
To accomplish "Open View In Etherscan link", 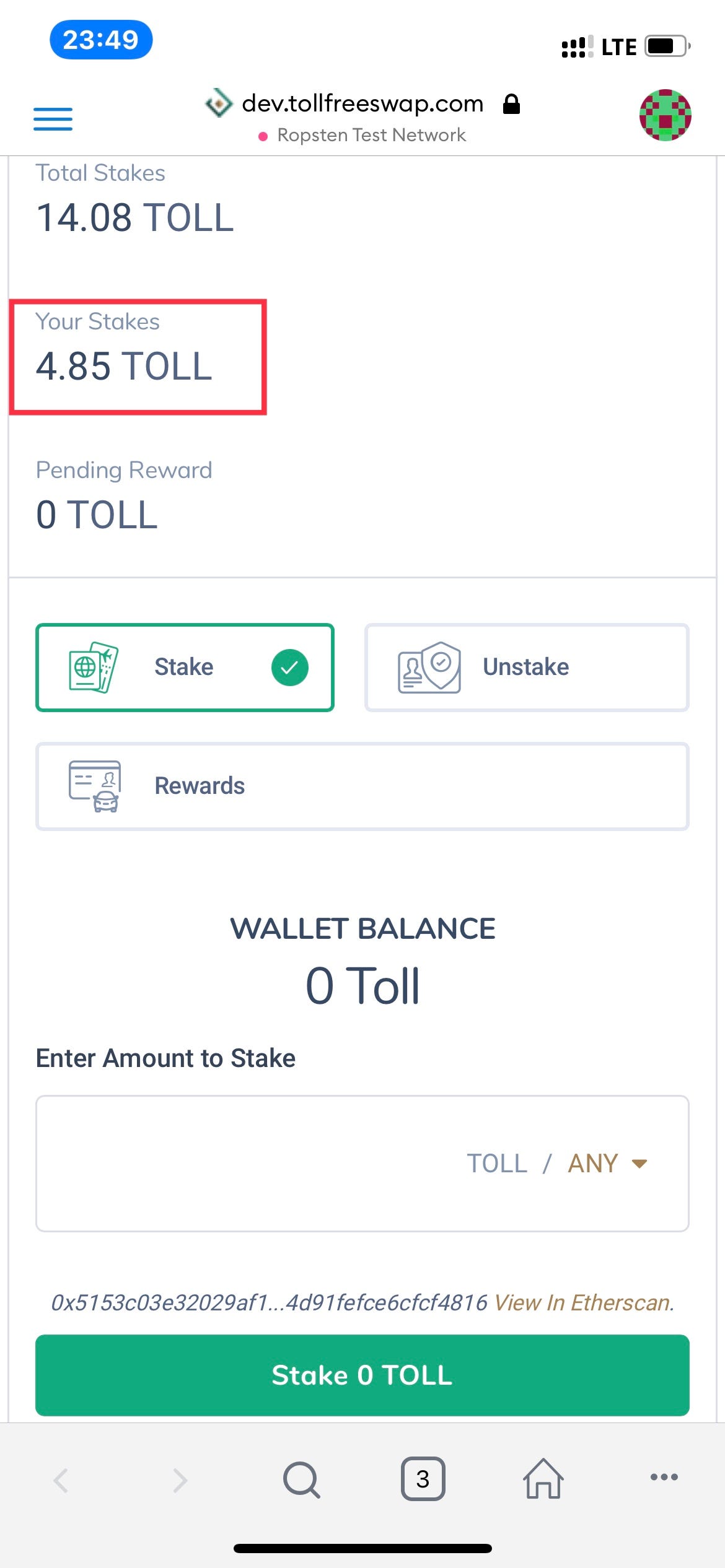I will [584, 1303].
